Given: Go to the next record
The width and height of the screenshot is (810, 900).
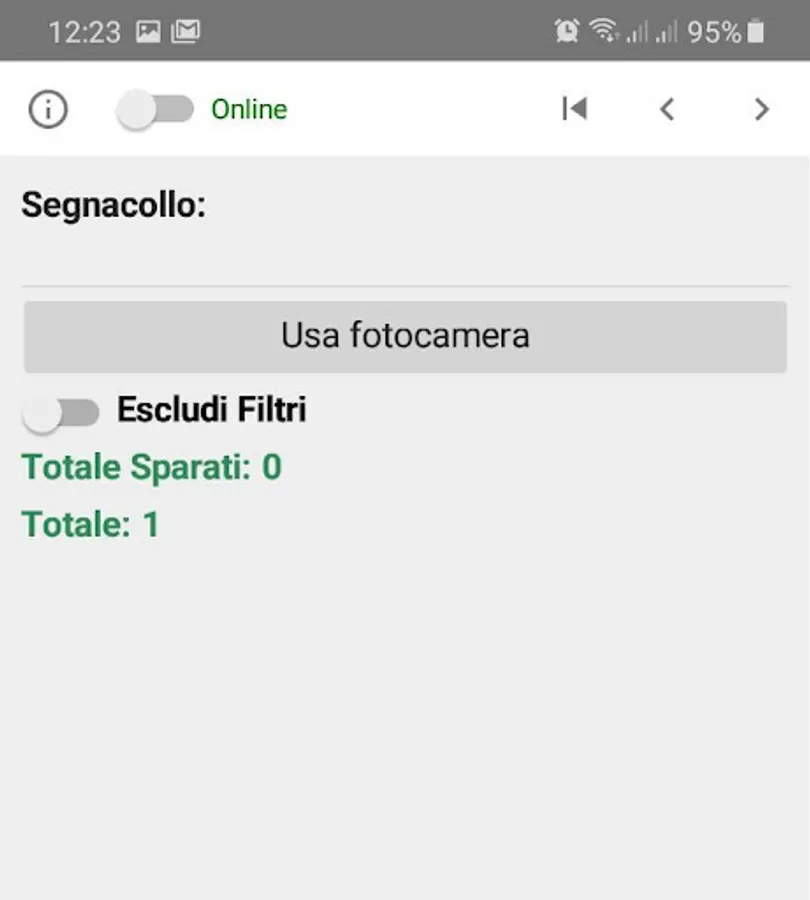Looking at the screenshot, I should click(761, 109).
